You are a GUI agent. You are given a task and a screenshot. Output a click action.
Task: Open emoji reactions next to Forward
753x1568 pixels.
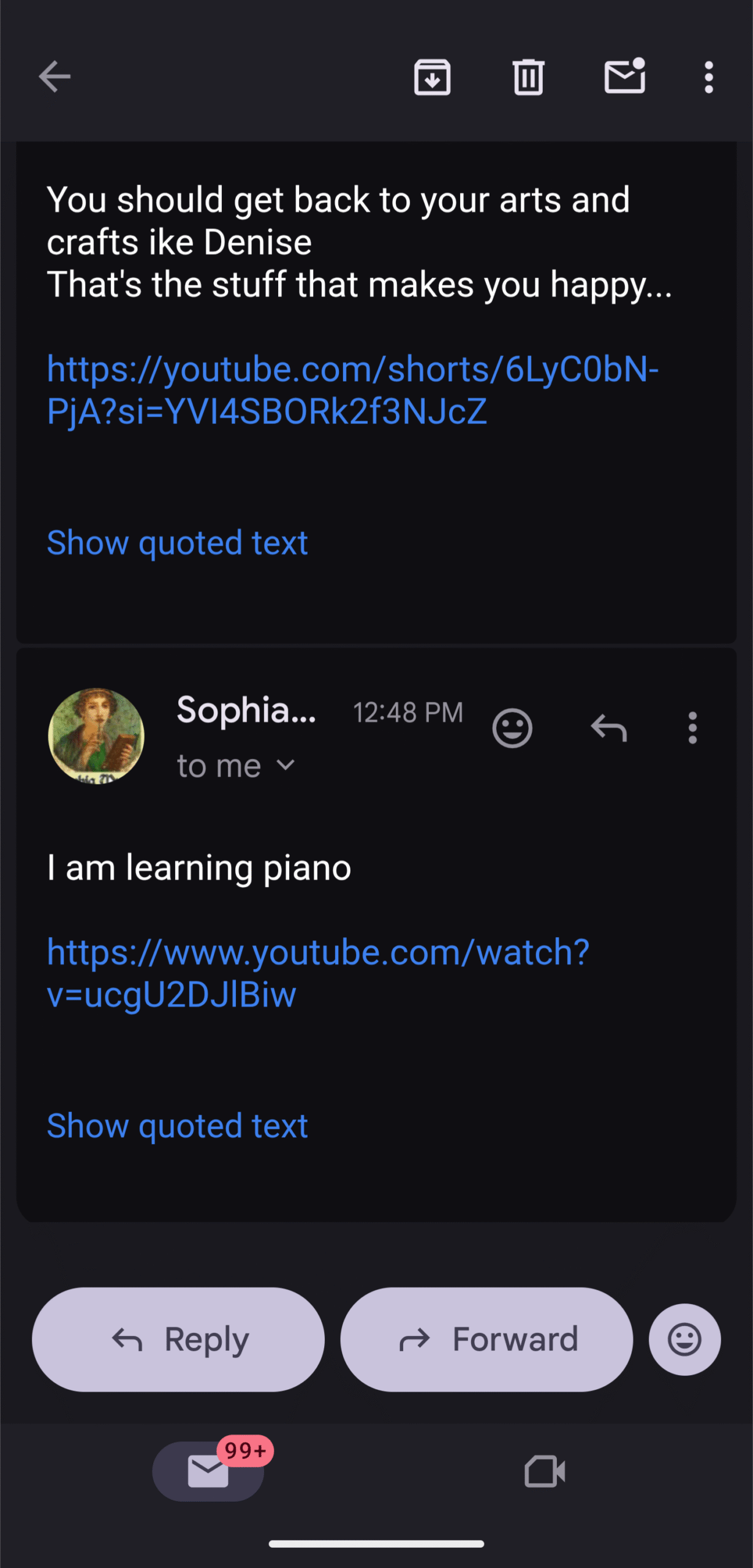tap(684, 1340)
